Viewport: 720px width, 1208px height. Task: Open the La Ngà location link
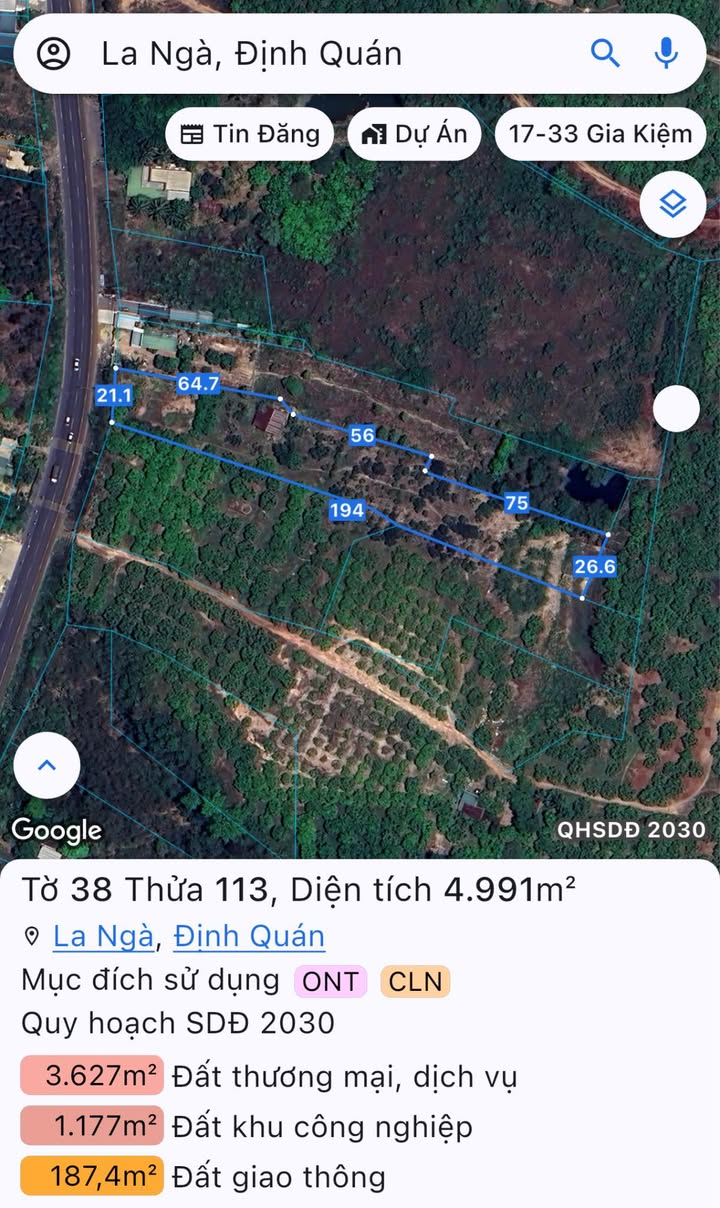(103, 936)
